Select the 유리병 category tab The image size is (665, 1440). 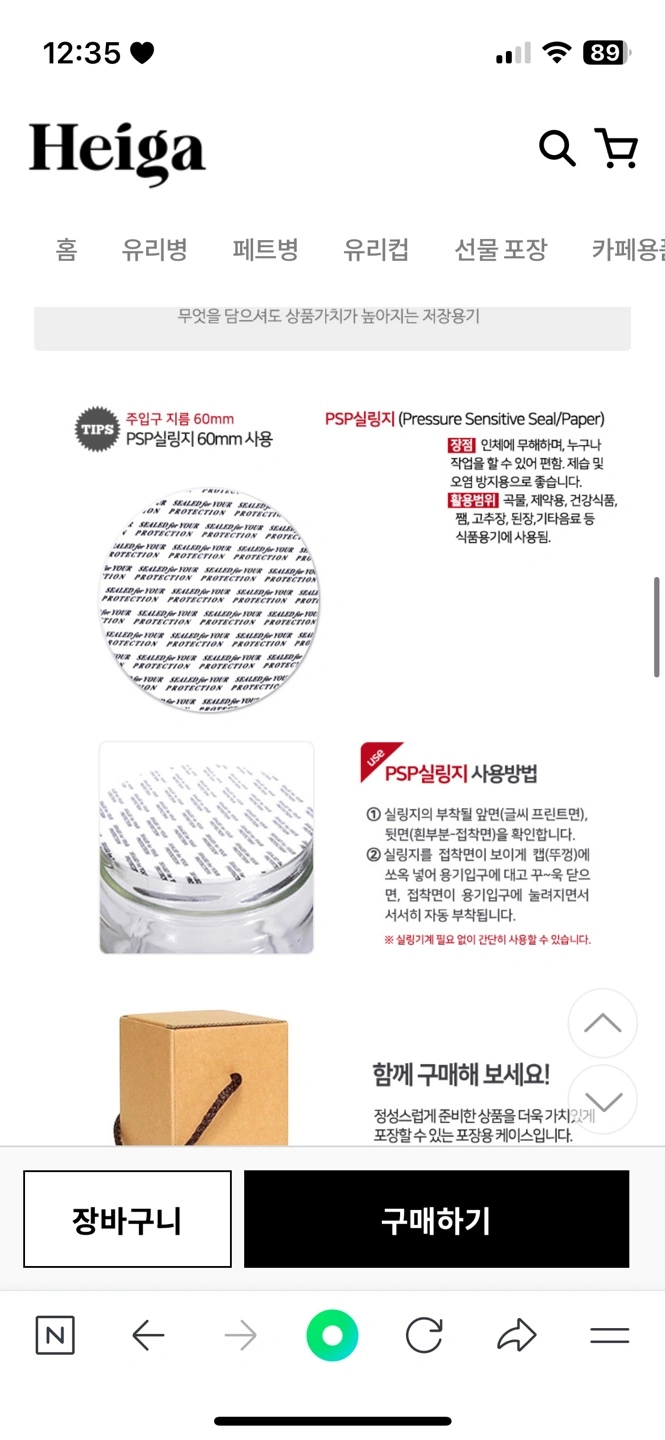pos(154,249)
